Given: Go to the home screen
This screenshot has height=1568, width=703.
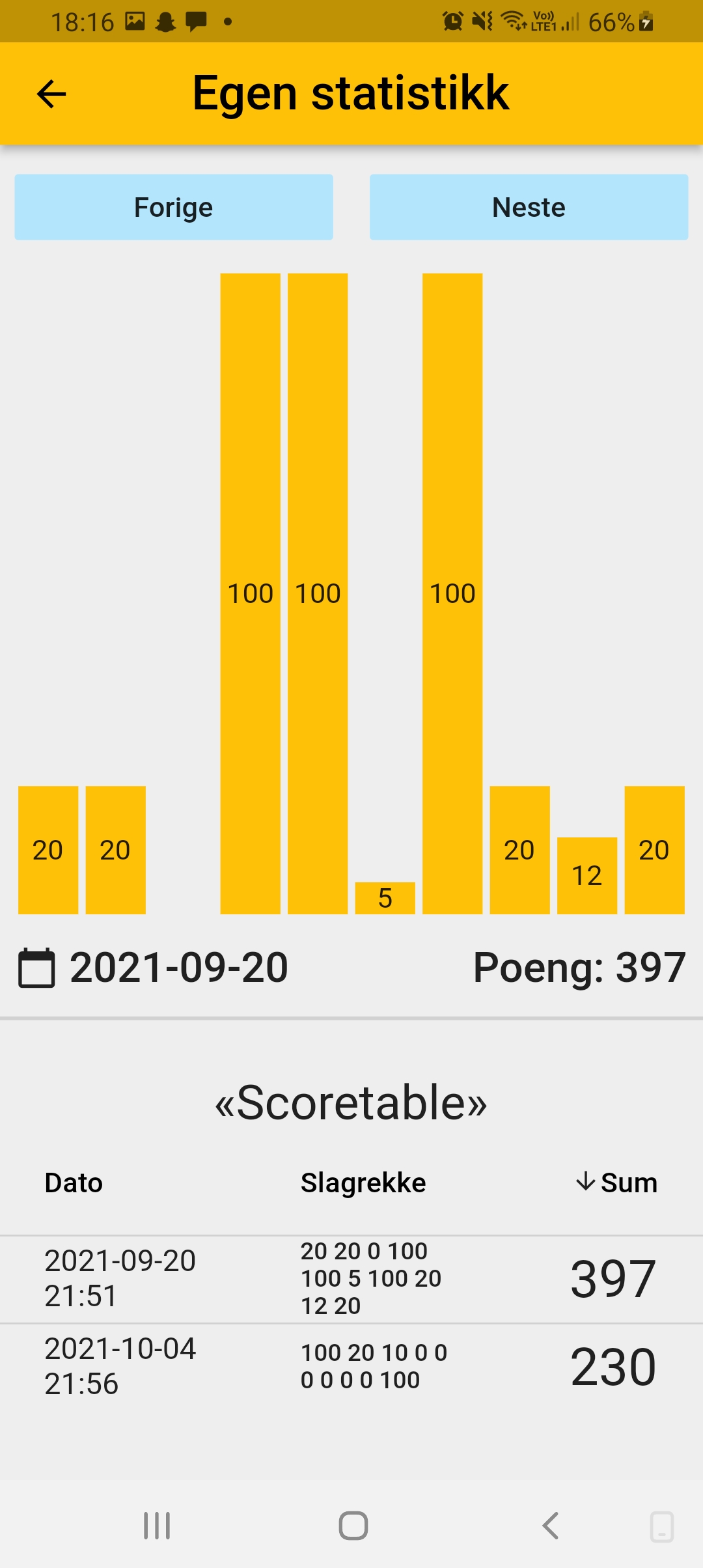Looking at the screenshot, I should 353,1526.
